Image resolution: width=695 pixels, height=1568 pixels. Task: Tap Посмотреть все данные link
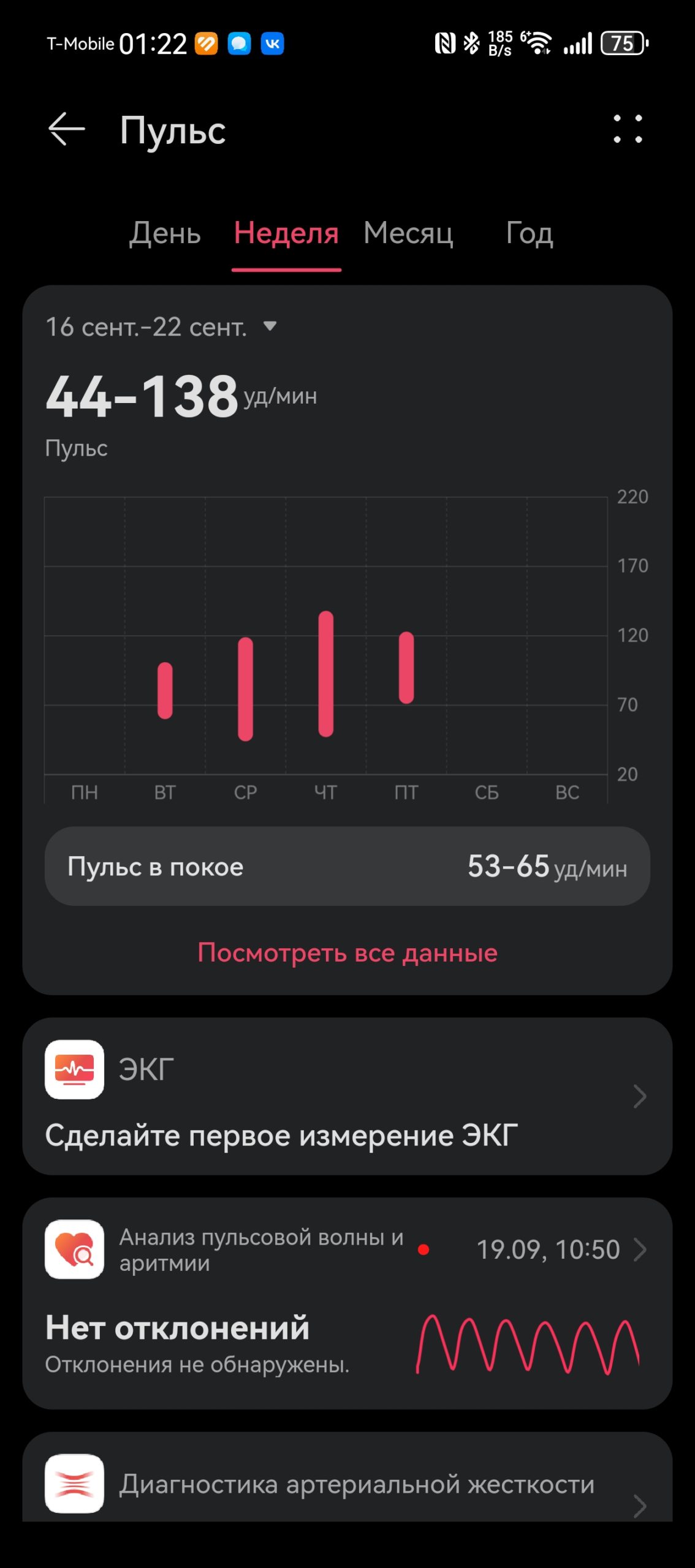[x=347, y=952]
